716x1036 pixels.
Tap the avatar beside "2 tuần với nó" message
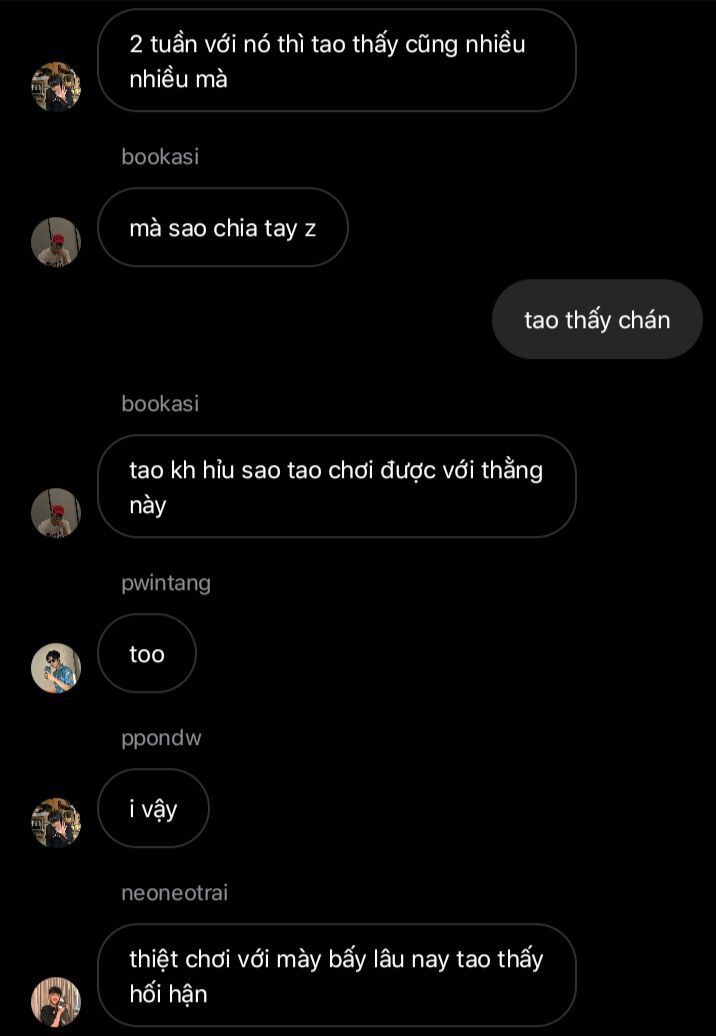pyautogui.click(x=56, y=87)
